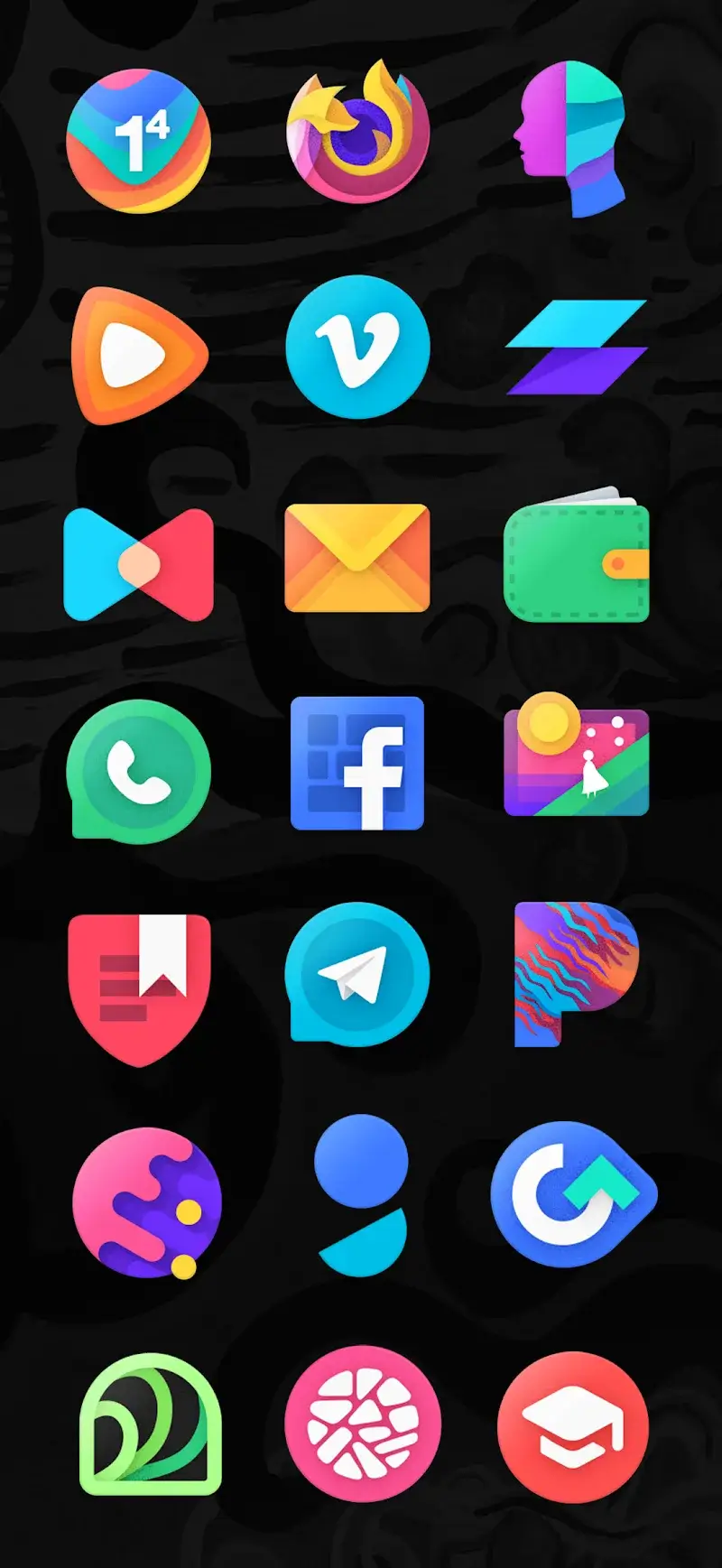Viewport: 722px width, 1568px height.
Task: Select the blue dot and semicircle icon
Action: click(x=361, y=1196)
